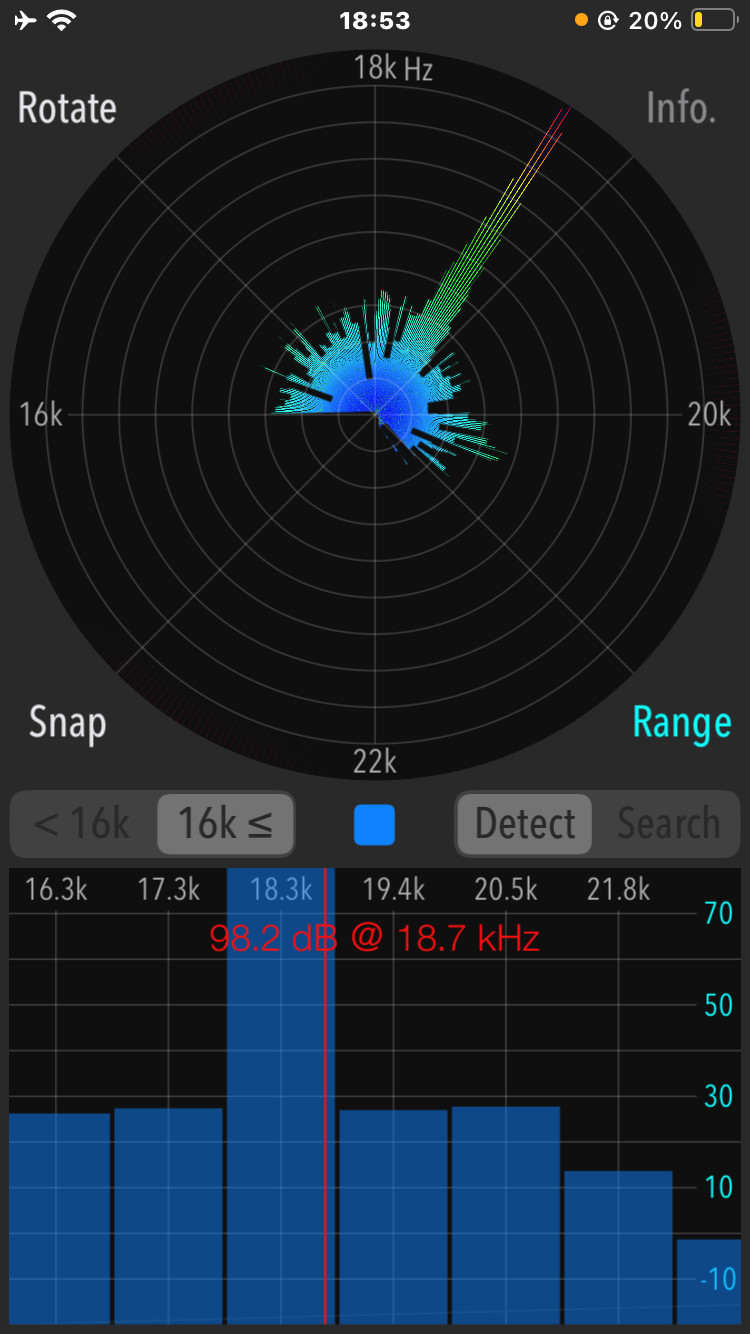Toggle Snap mode
The image size is (750, 1334).
click(66, 722)
